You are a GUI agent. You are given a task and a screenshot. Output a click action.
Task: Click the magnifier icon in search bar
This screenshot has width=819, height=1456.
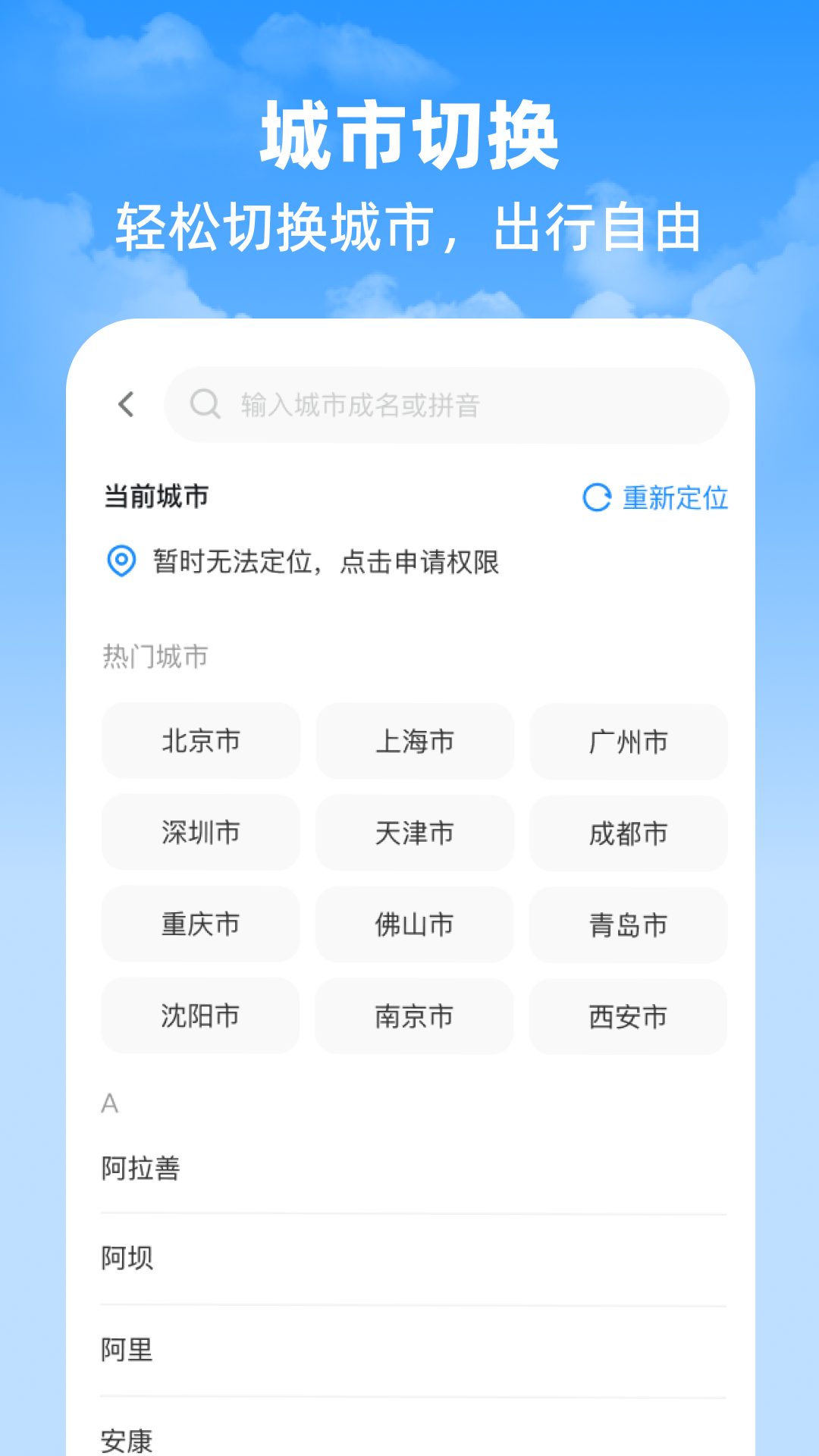click(203, 406)
